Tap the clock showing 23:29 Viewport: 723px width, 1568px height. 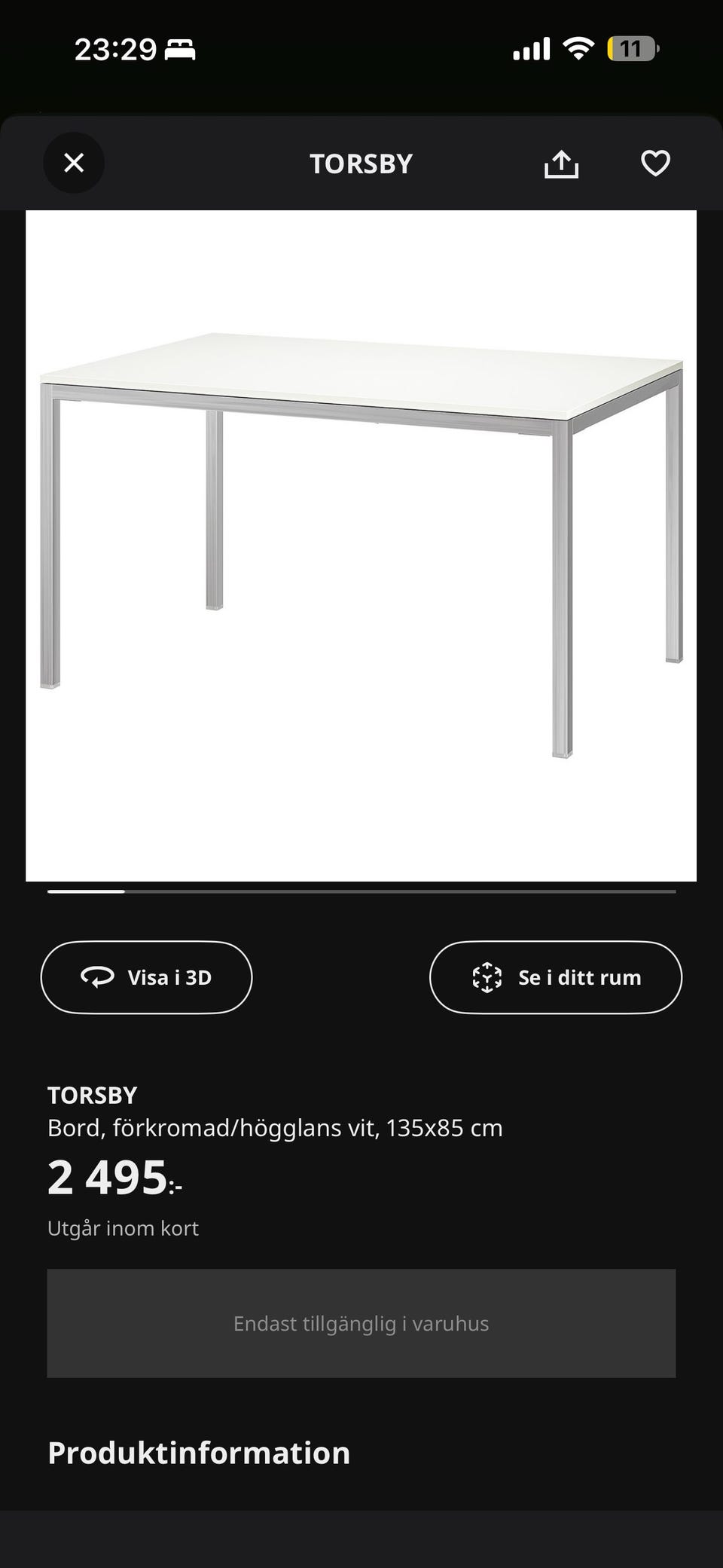point(114,48)
